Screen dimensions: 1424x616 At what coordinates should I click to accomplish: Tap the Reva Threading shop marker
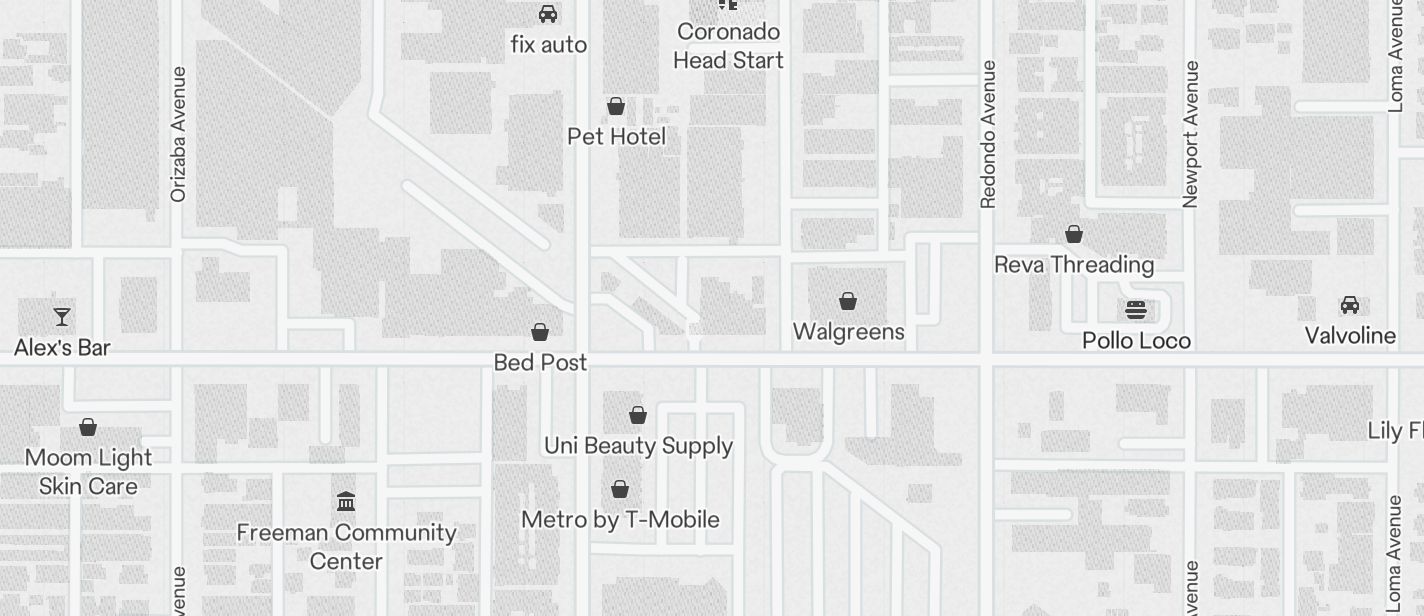1073,235
